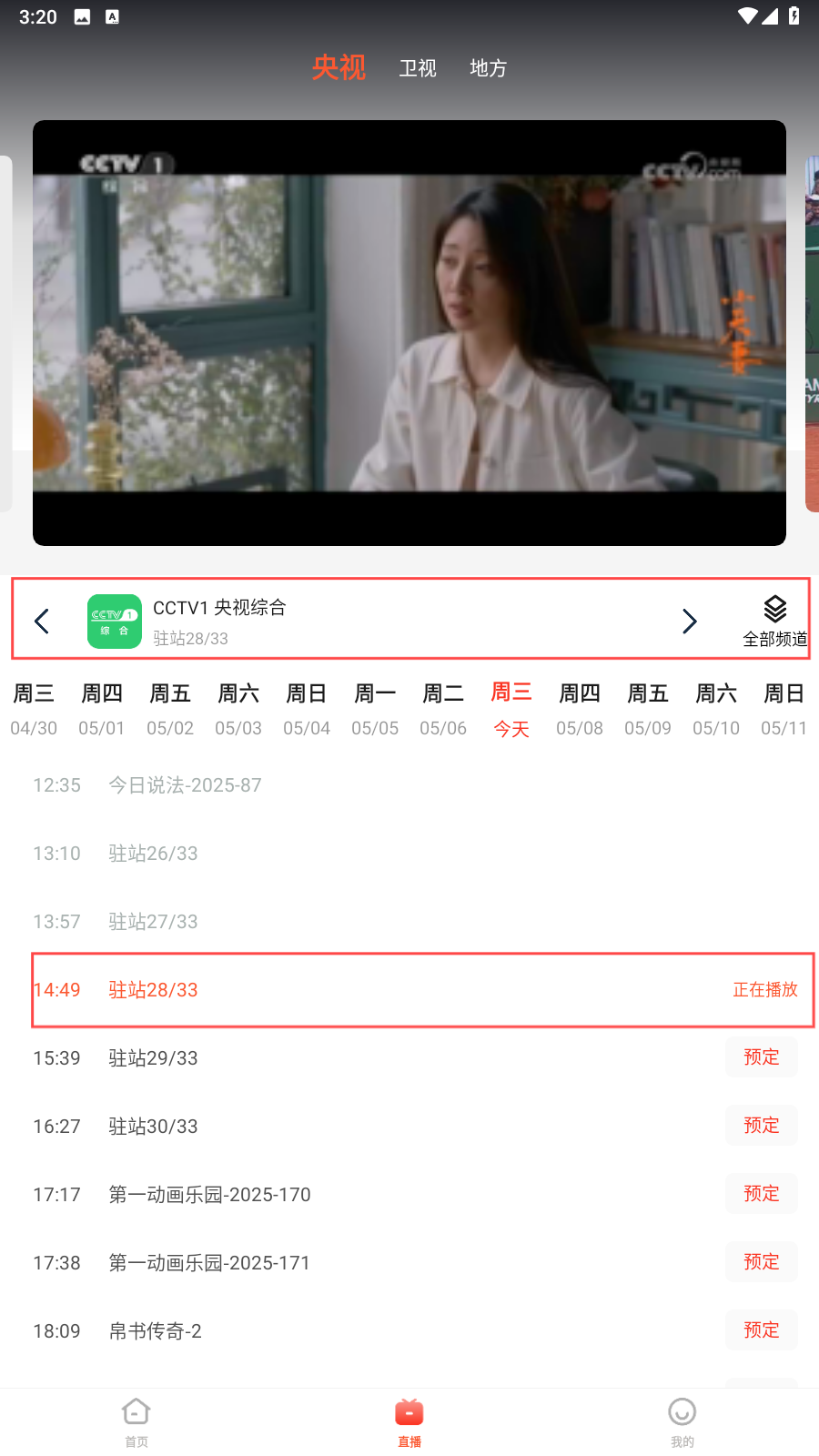The image size is (819, 1456).
Task: Open 今日说法-2025-87 program
Action: [x=185, y=785]
